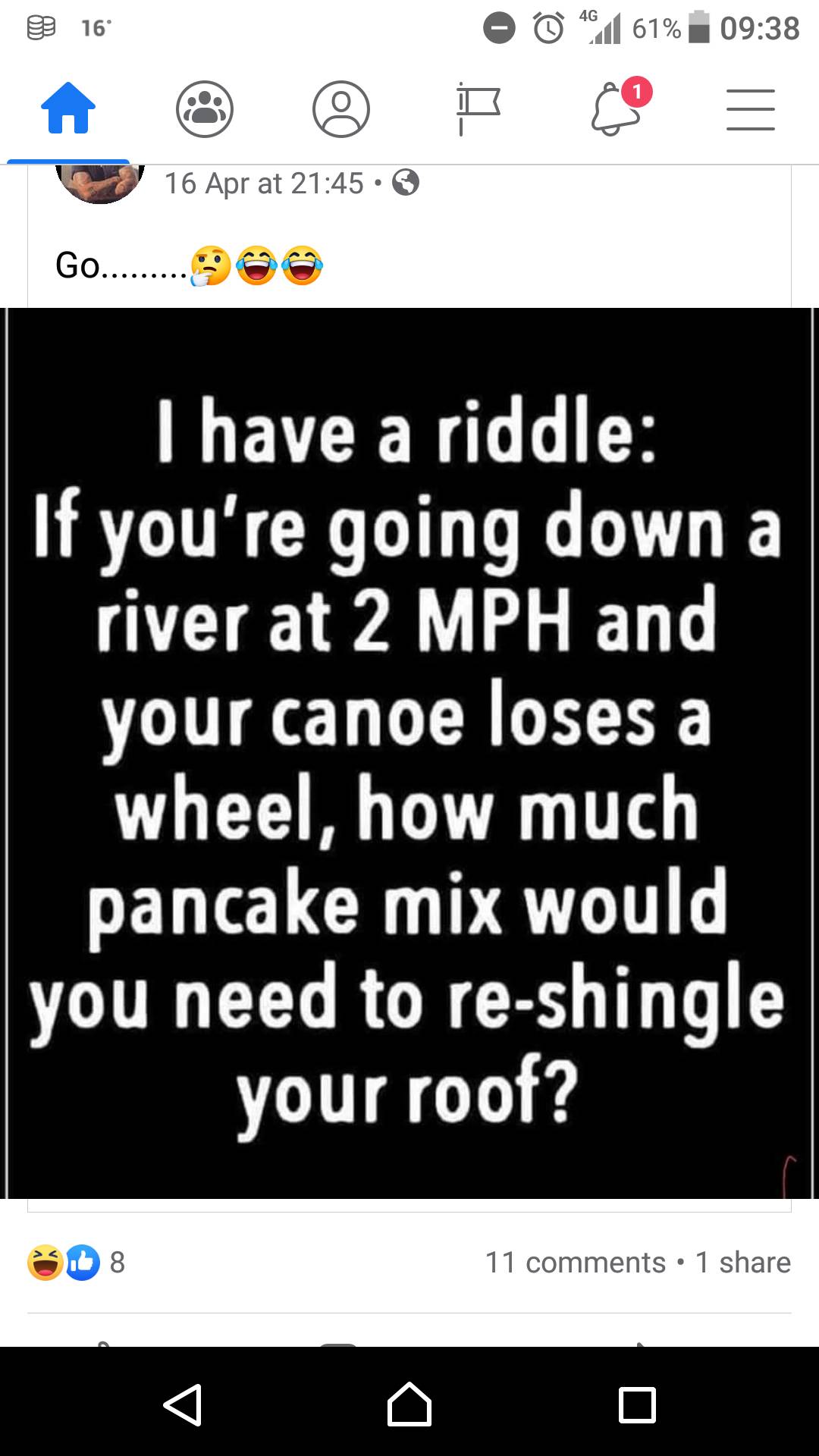Open the post timestamp 16 Apr

click(x=264, y=184)
